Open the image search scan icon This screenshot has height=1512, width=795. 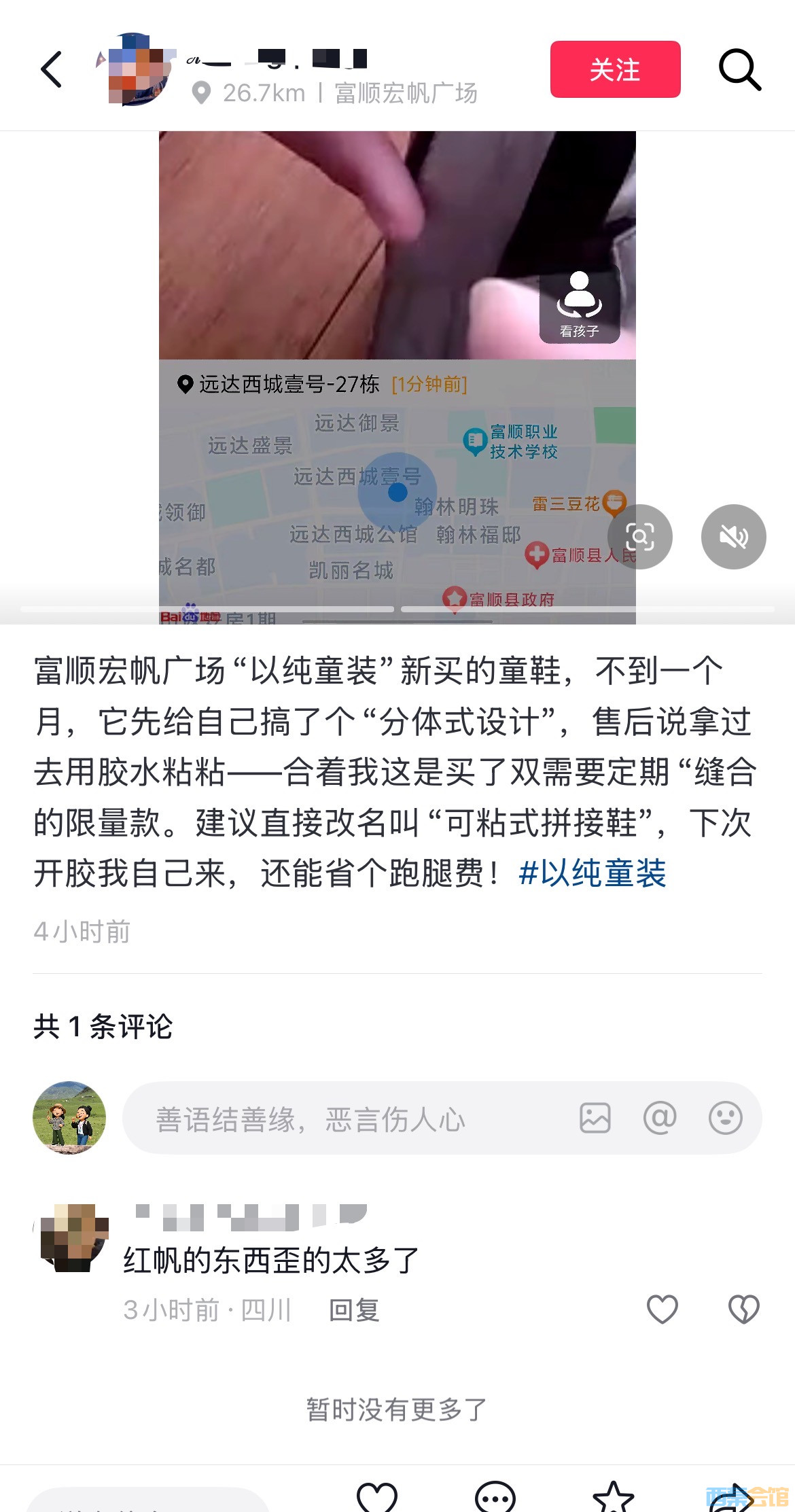click(x=639, y=537)
